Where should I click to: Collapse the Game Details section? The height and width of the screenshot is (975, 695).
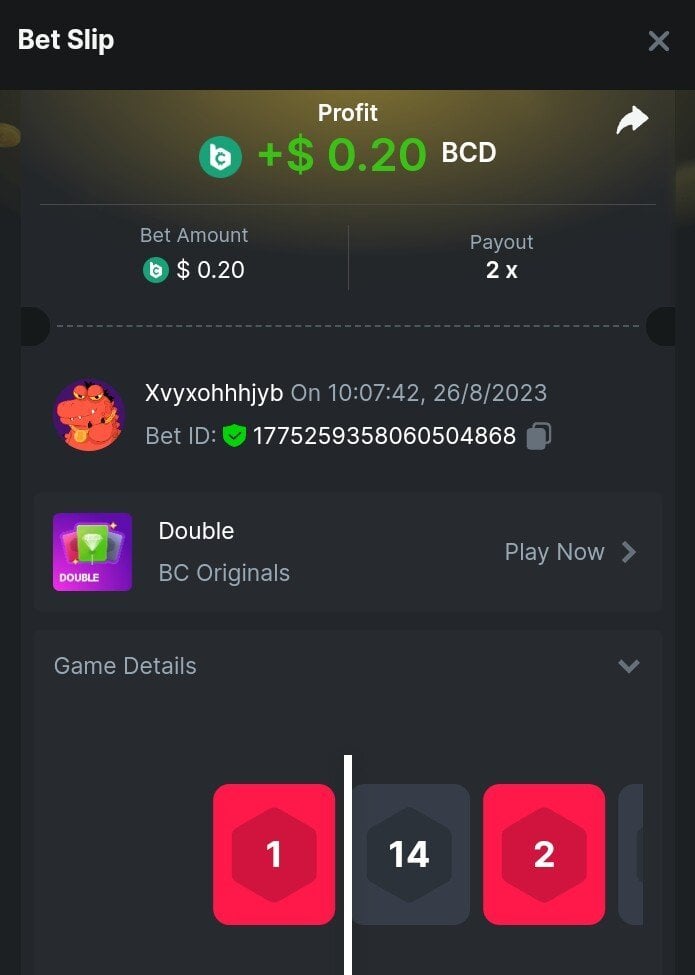pyautogui.click(x=628, y=666)
